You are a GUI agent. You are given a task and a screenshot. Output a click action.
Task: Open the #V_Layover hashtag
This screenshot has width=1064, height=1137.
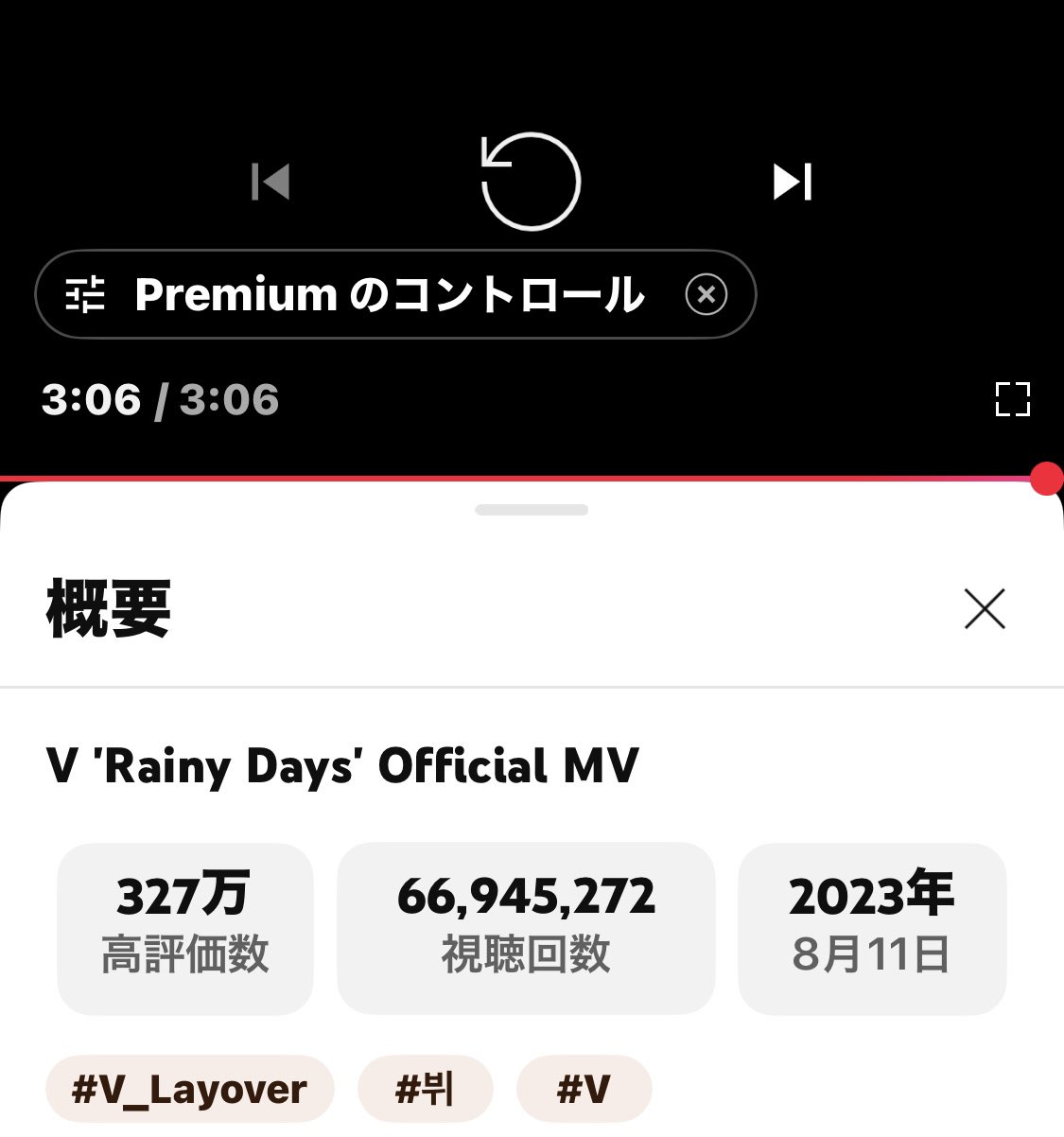click(x=189, y=1090)
